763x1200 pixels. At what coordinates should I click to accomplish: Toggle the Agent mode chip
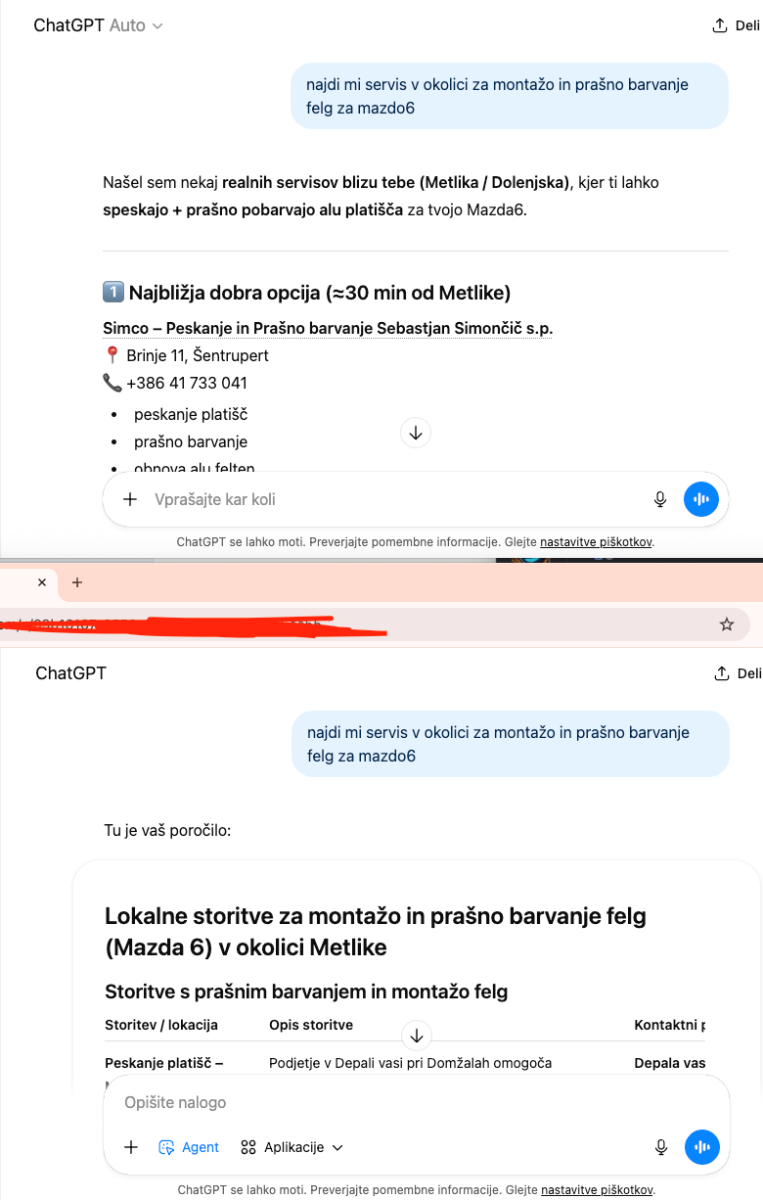pos(189,1147)
